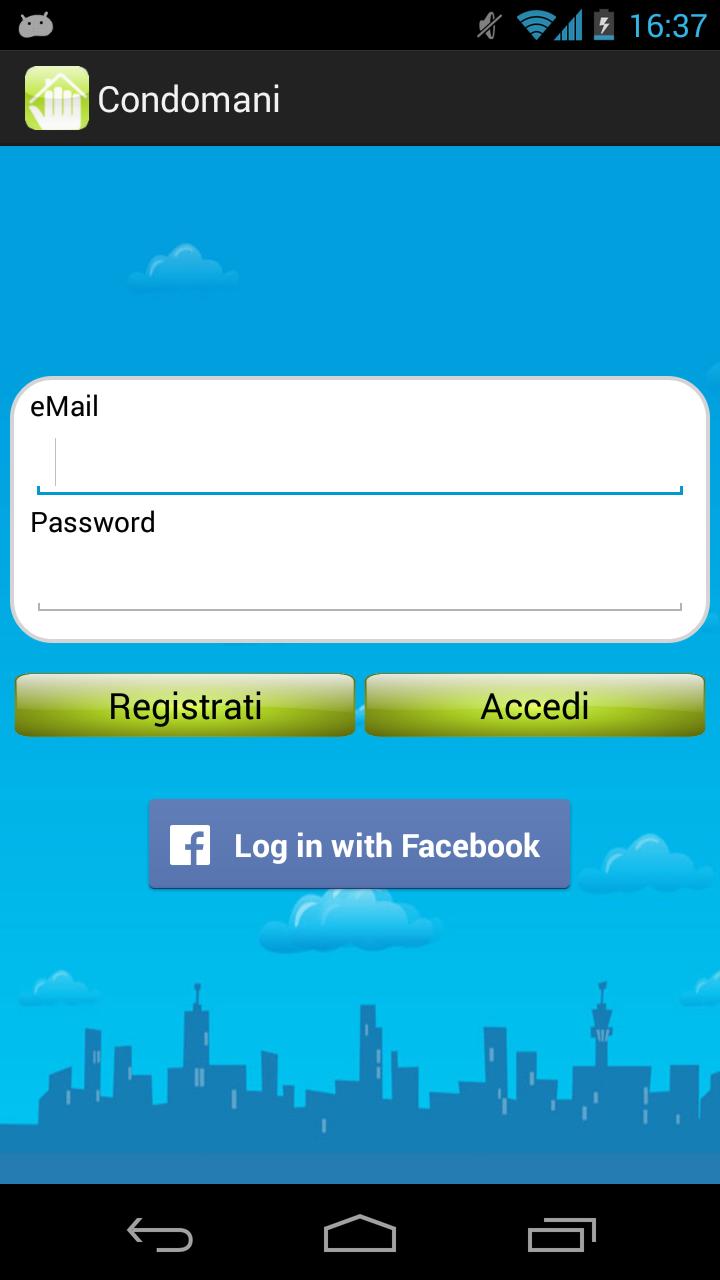Screen dimensions: 720x1280
Task: Tap Accedi to sign in
Action: click(x=535, y=706)
